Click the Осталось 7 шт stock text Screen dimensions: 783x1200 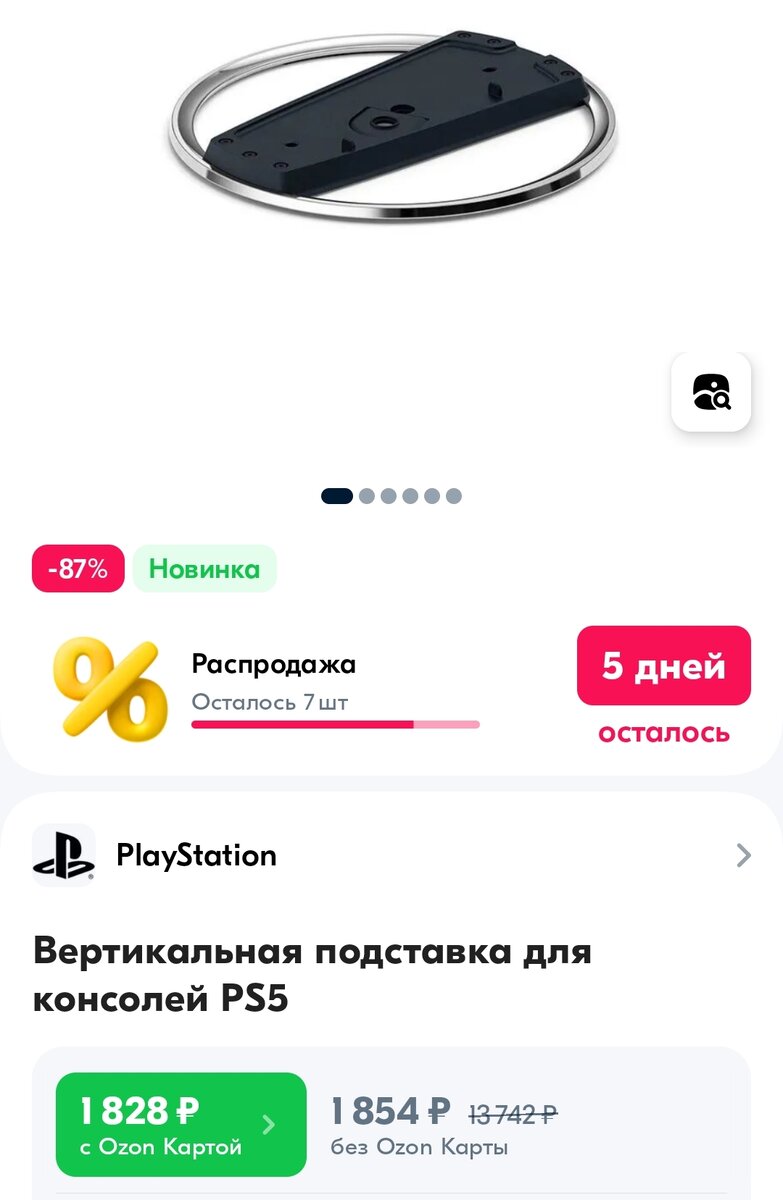(268, 701)
